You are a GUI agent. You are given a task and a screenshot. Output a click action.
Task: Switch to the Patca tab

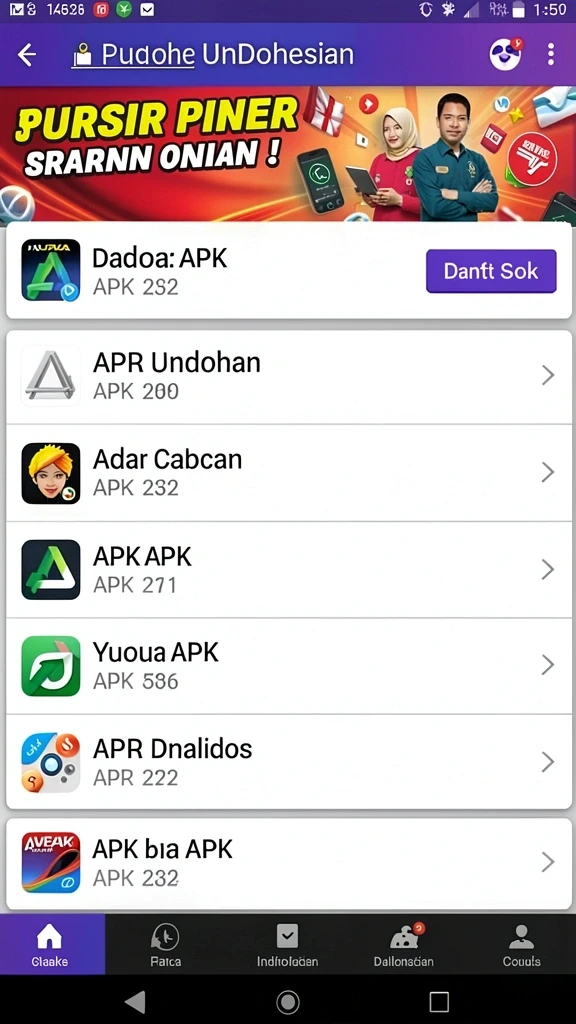click(165, 944)
